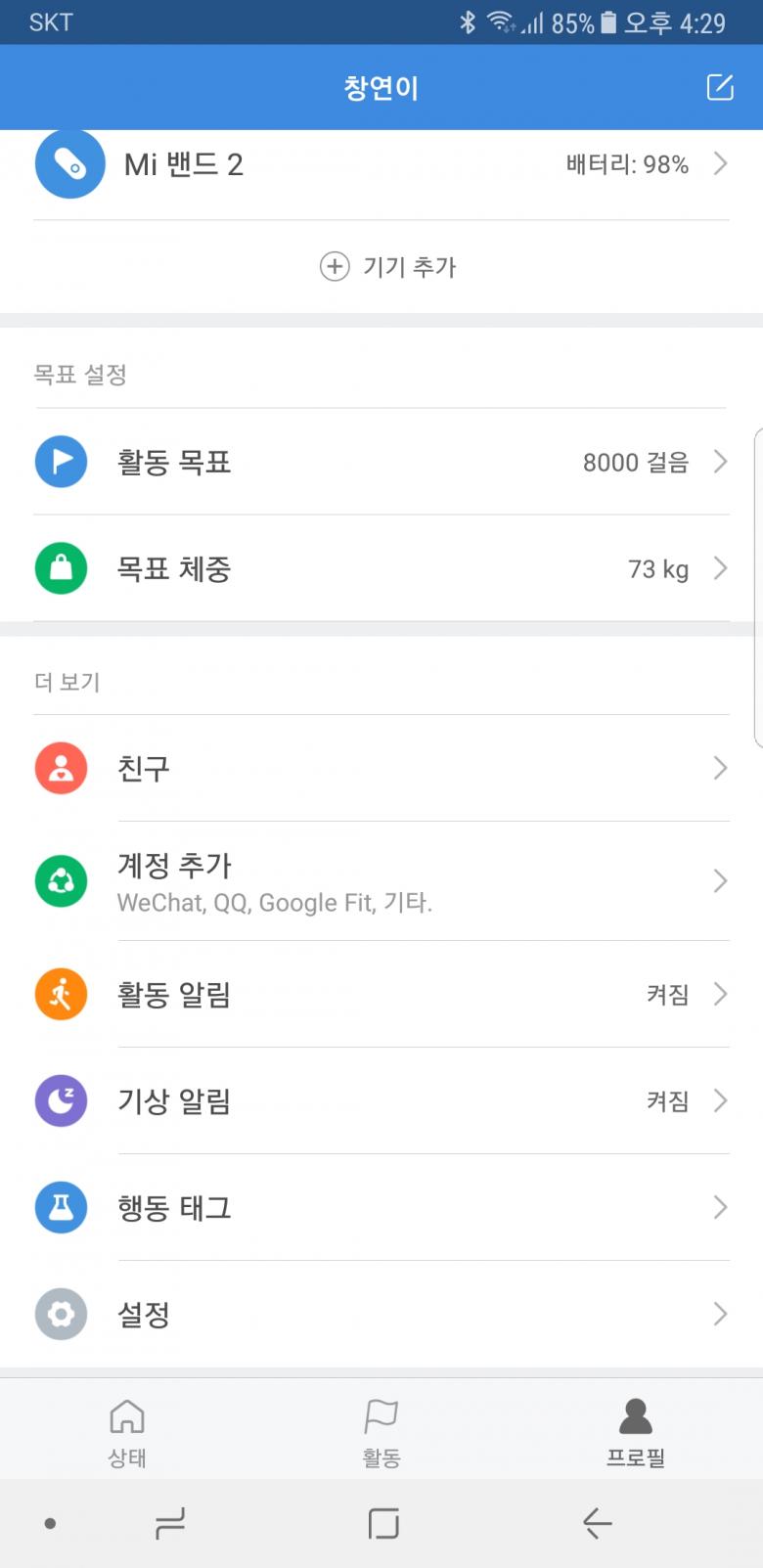The width and height of the screenshot is (763, 1568).
Task: Open 행동 태그
Action: (381, 1207)
